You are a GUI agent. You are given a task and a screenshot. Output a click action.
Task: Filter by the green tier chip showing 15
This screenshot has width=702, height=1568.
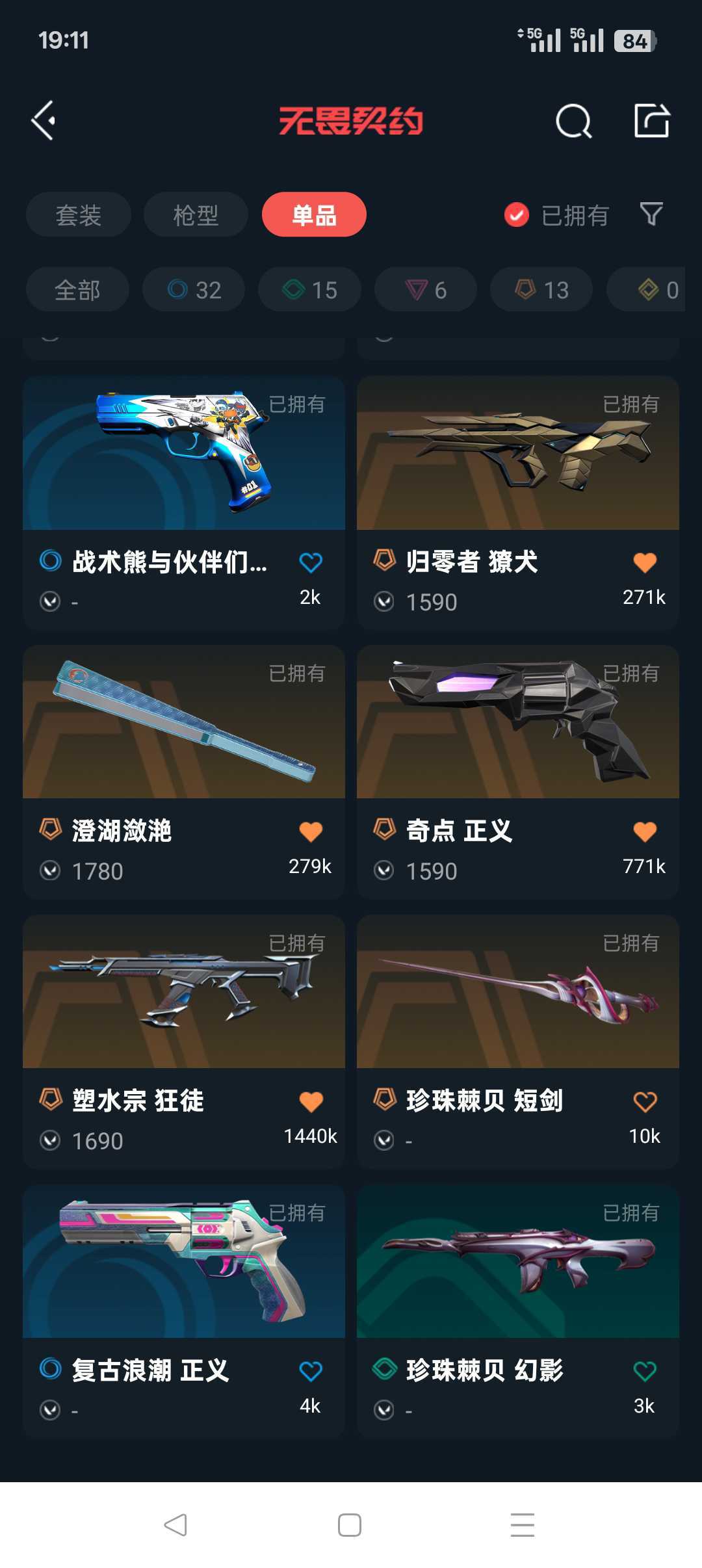tap(309, 289)
